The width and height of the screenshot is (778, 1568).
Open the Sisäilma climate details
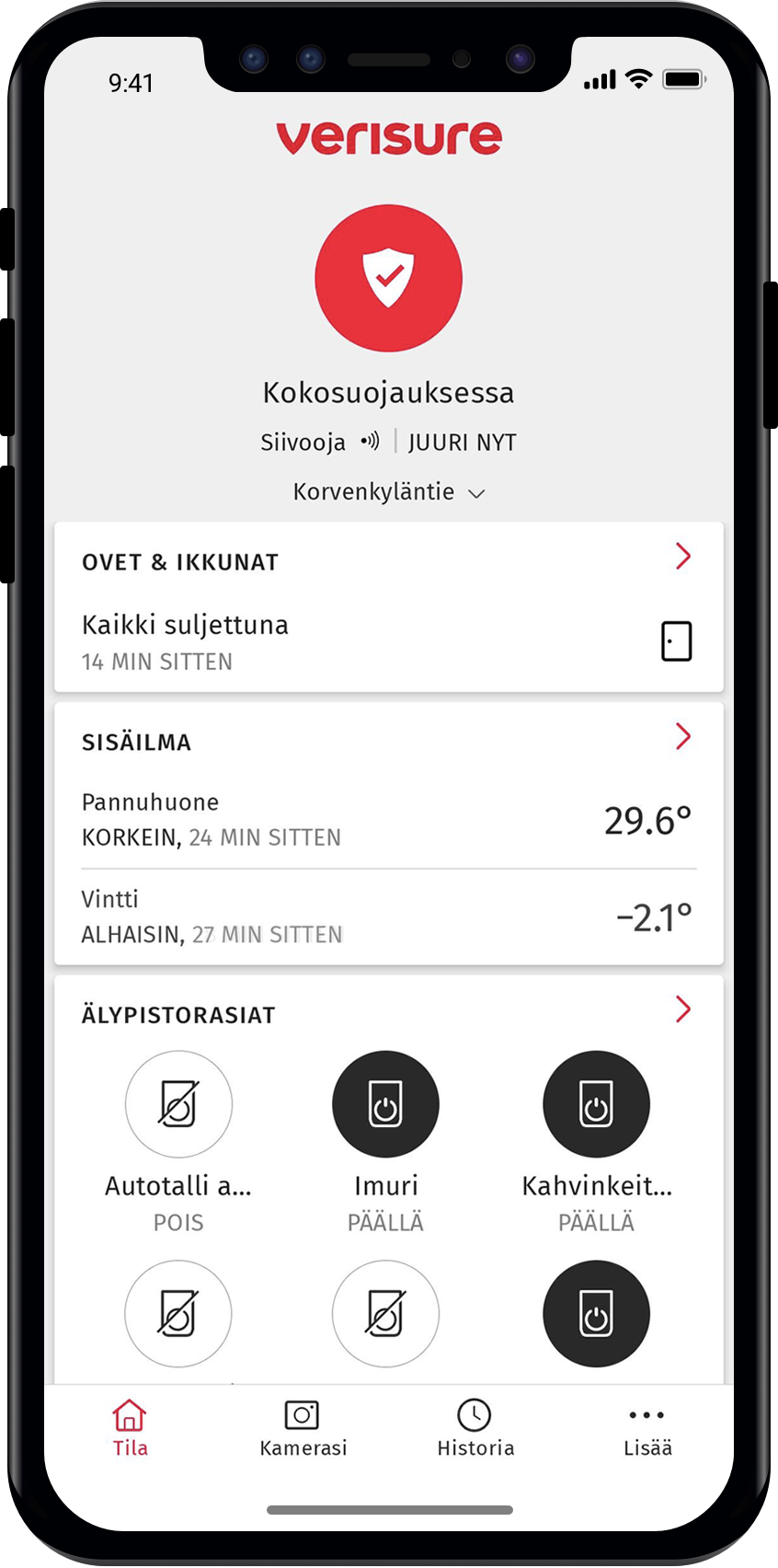682,737
